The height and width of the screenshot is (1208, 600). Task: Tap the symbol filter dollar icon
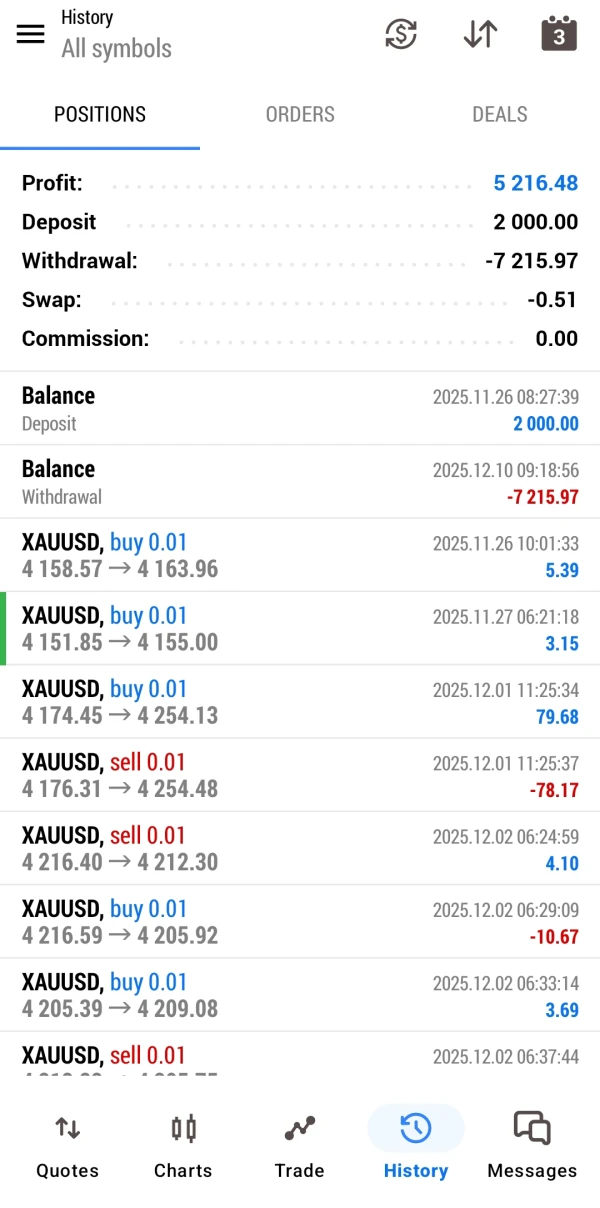click(x=401, y=34)
